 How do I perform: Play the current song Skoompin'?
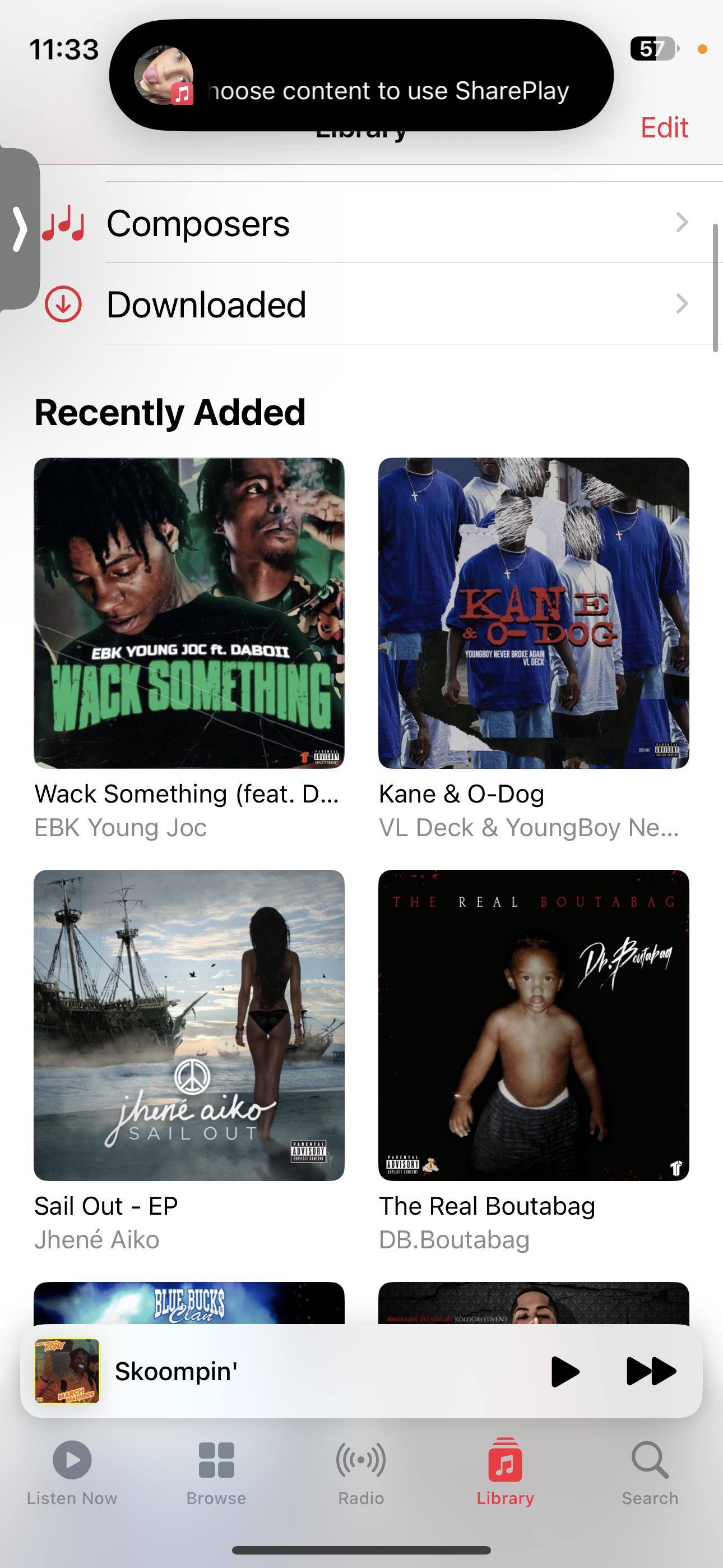coord(564,1371)
